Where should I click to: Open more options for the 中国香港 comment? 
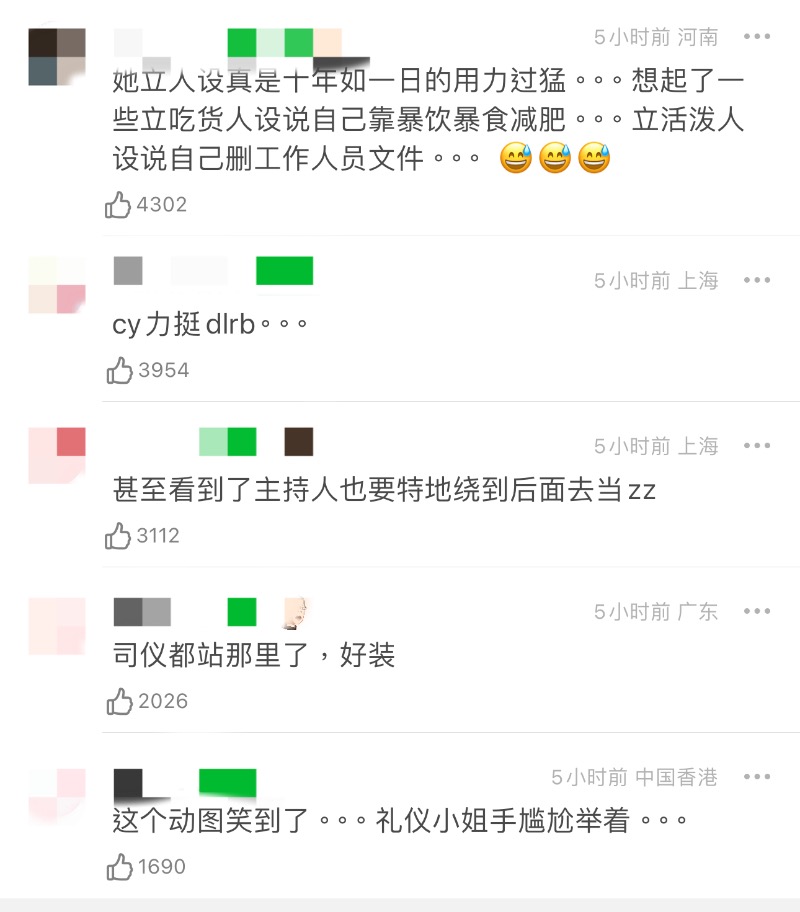pos(757,777)
